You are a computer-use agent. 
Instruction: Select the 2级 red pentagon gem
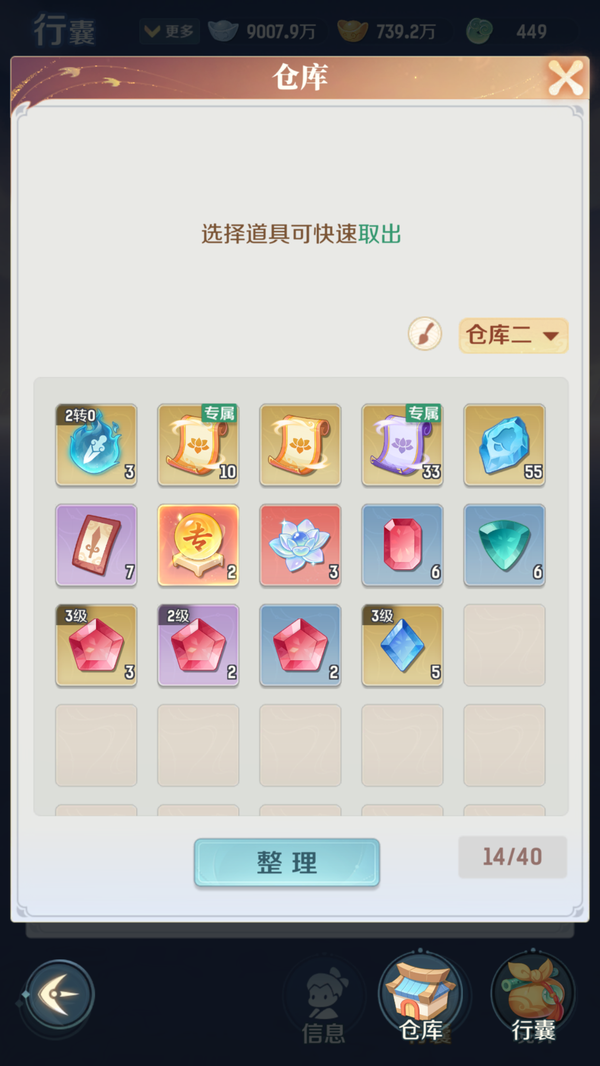pyautogui.click(x=198, y=645)
